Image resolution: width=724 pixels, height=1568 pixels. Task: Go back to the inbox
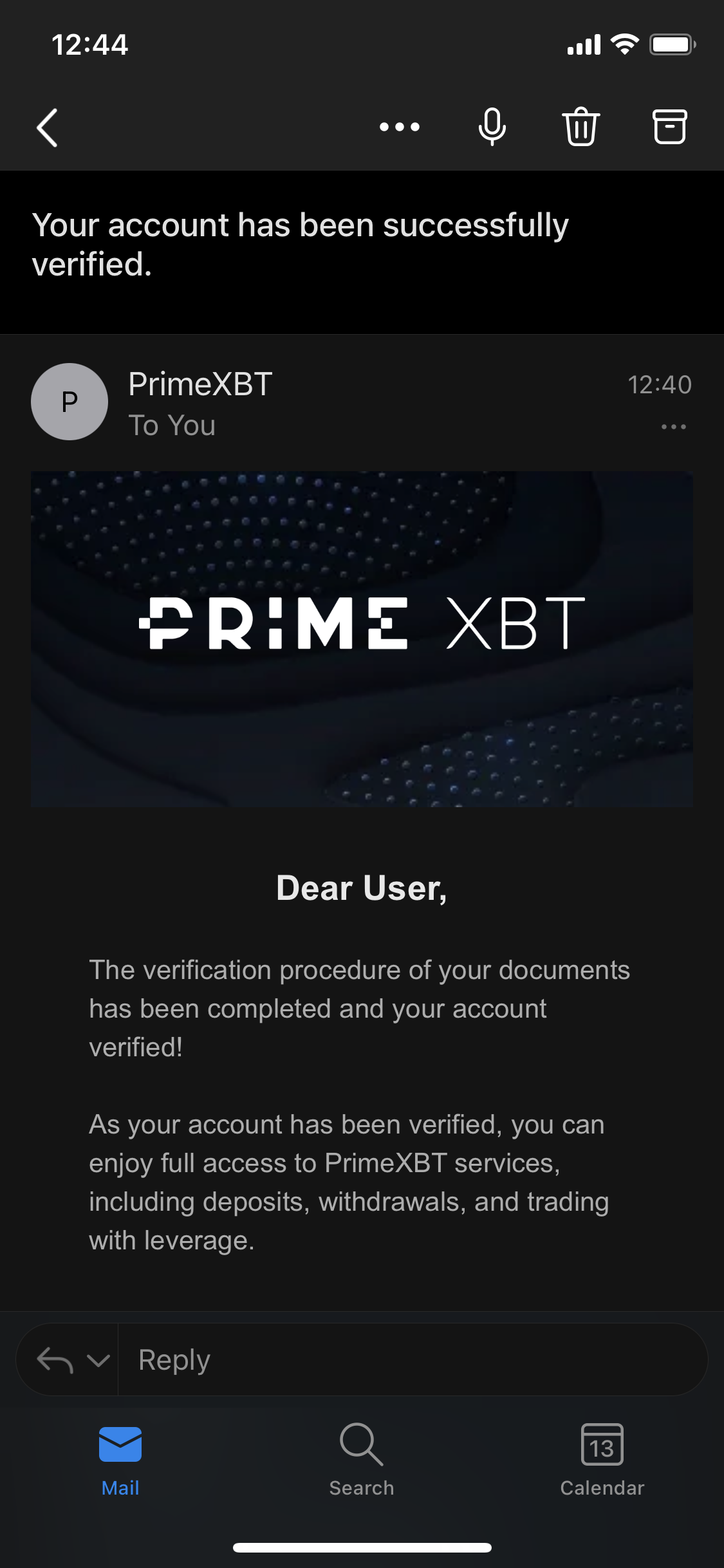48,127
